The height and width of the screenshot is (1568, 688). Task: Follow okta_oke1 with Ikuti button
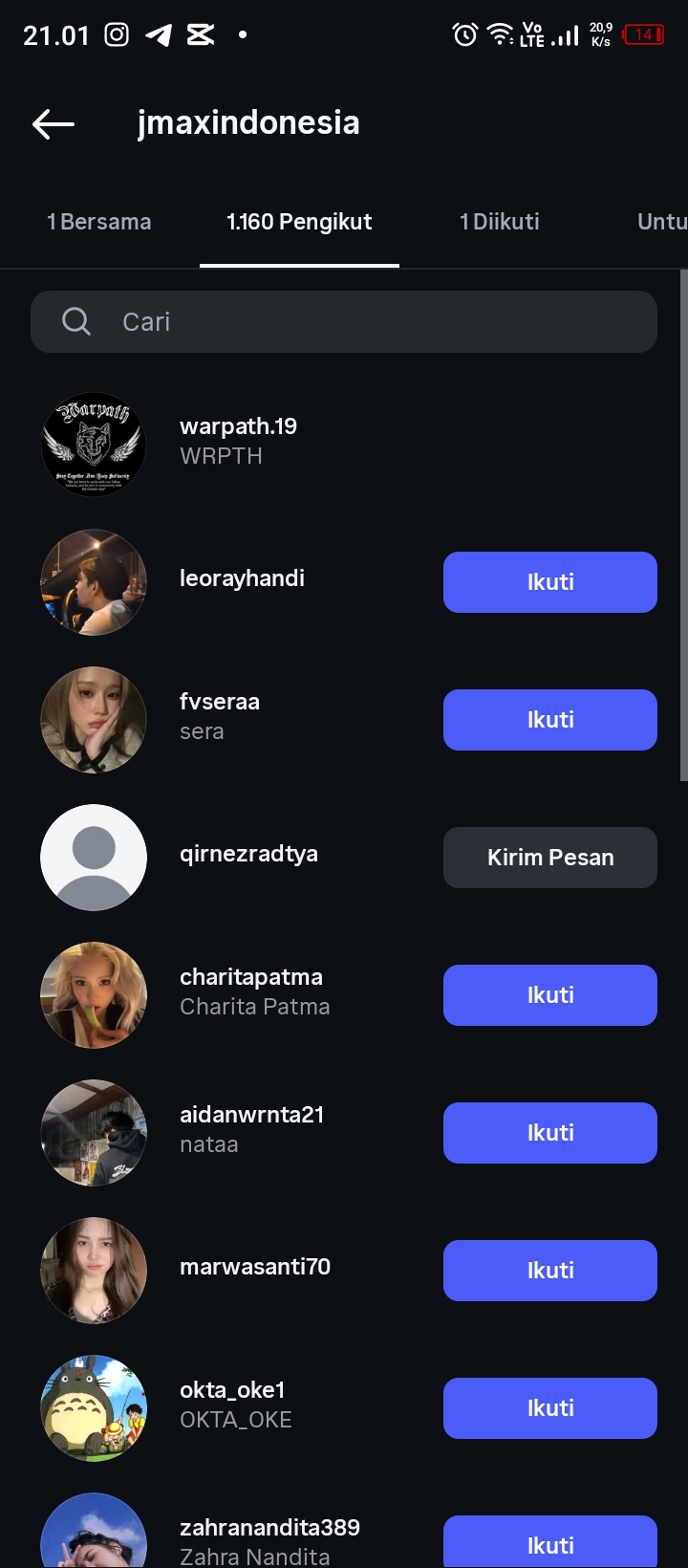[549, 1408]
